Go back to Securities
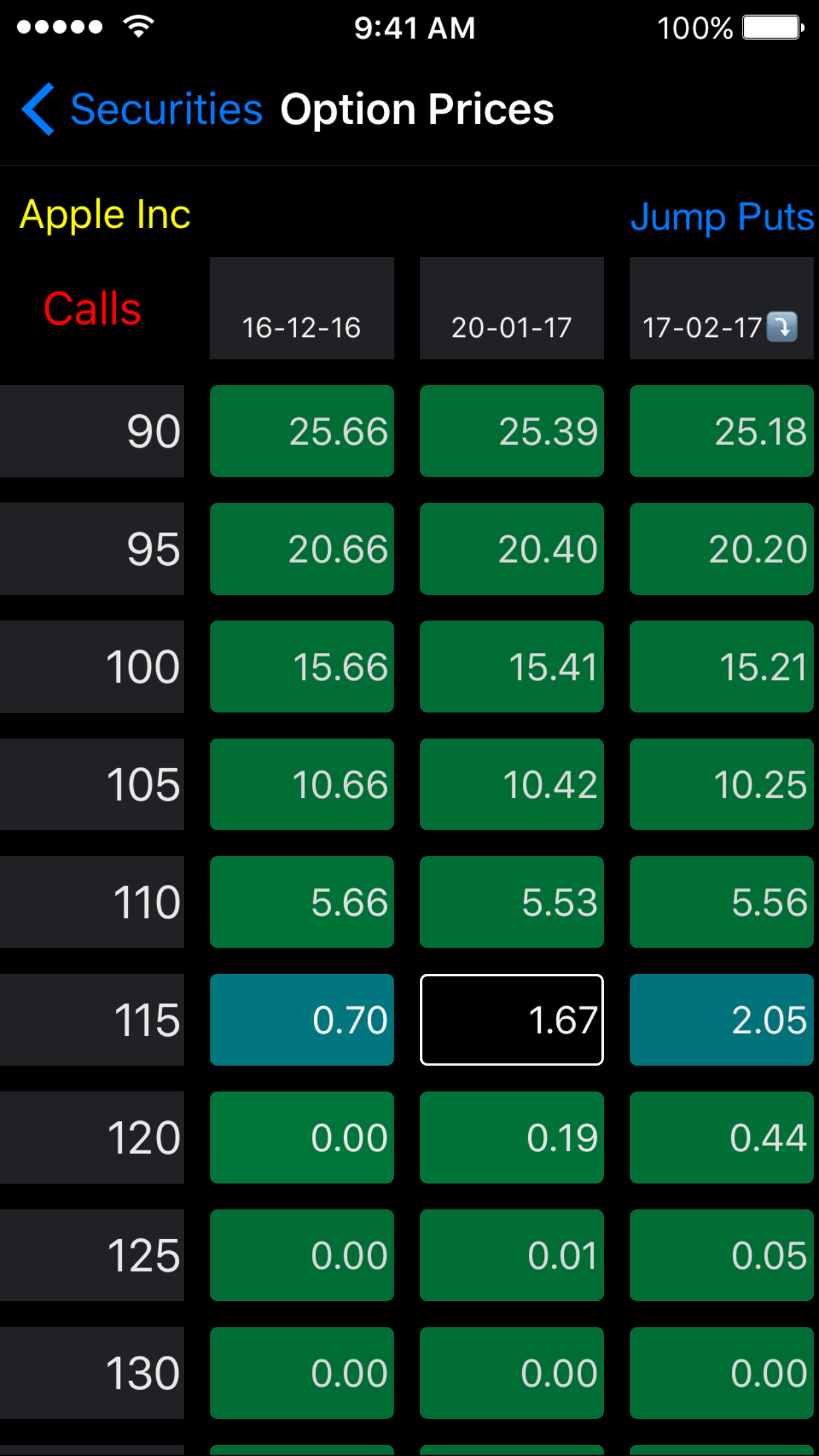 (x=142, y=109)
